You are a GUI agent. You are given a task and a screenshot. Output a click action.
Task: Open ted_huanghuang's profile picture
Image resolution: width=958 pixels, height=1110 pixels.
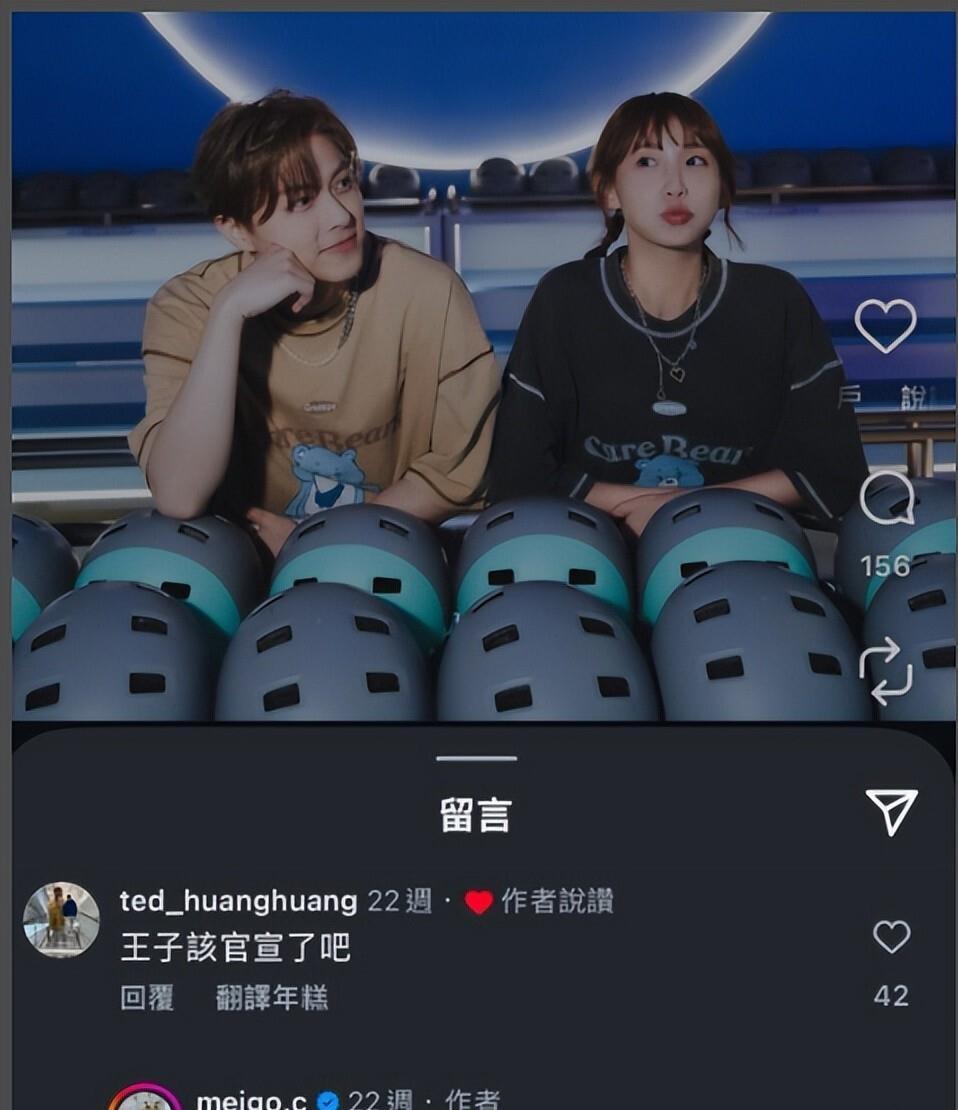(x=61, y=920)
